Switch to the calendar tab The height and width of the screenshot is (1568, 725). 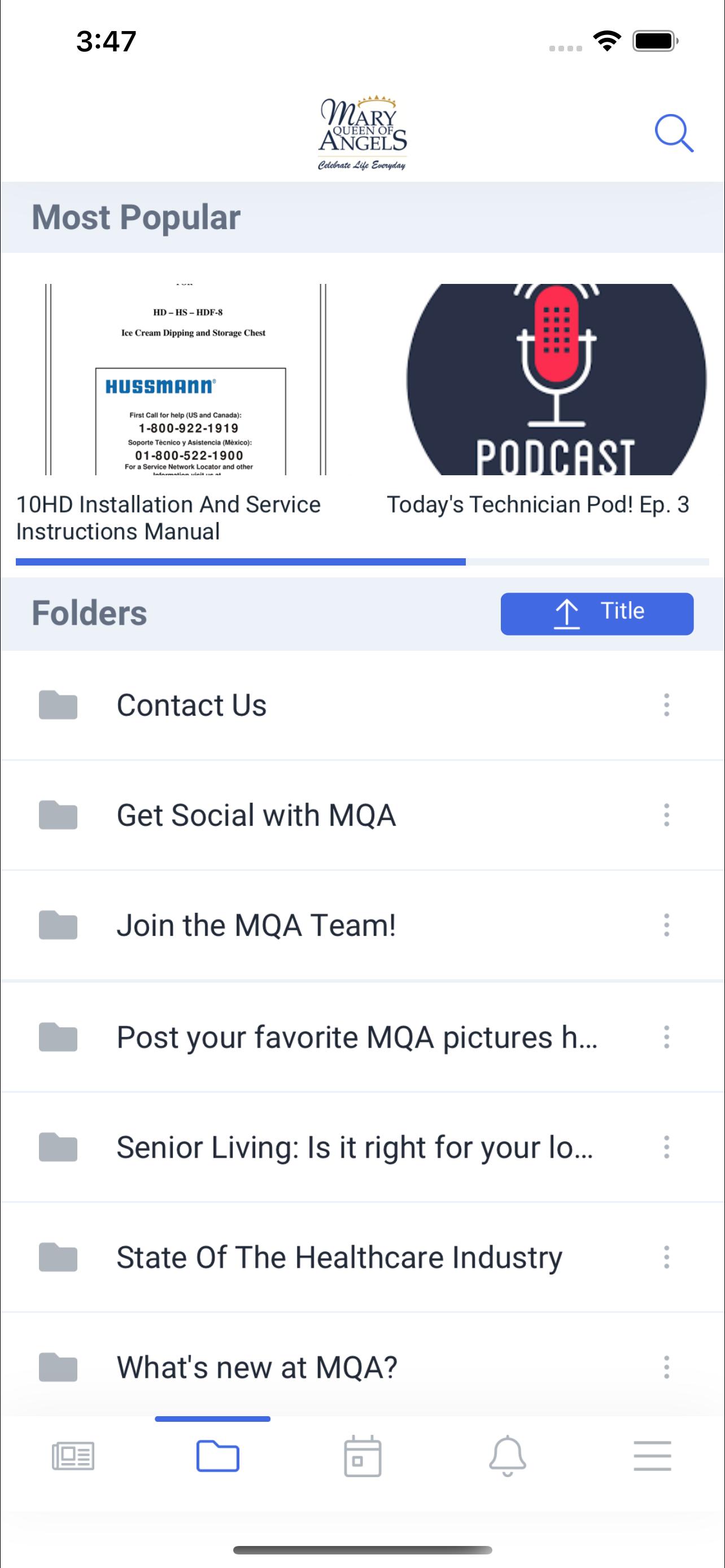(363, 1456)
